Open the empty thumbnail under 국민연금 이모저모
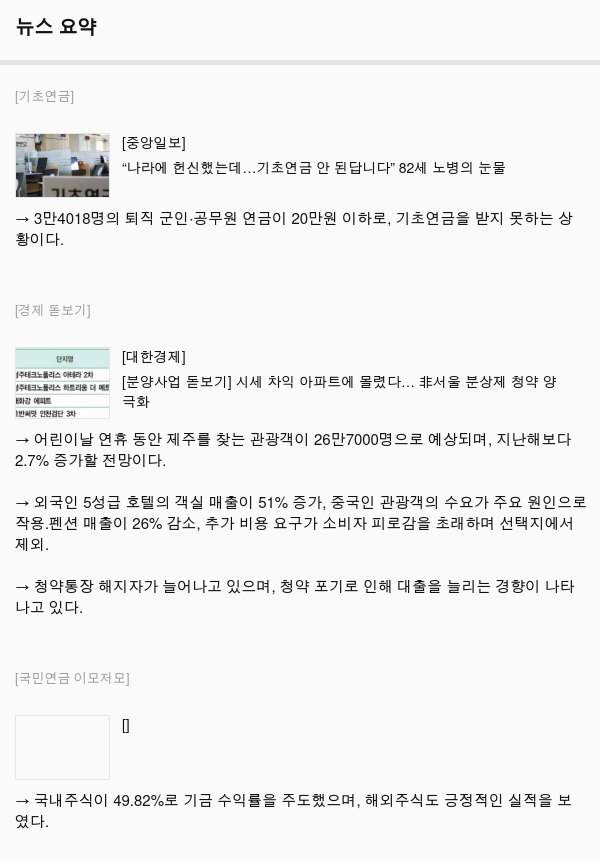The height and width of the screenshot is (861, 600). [62, 747]
